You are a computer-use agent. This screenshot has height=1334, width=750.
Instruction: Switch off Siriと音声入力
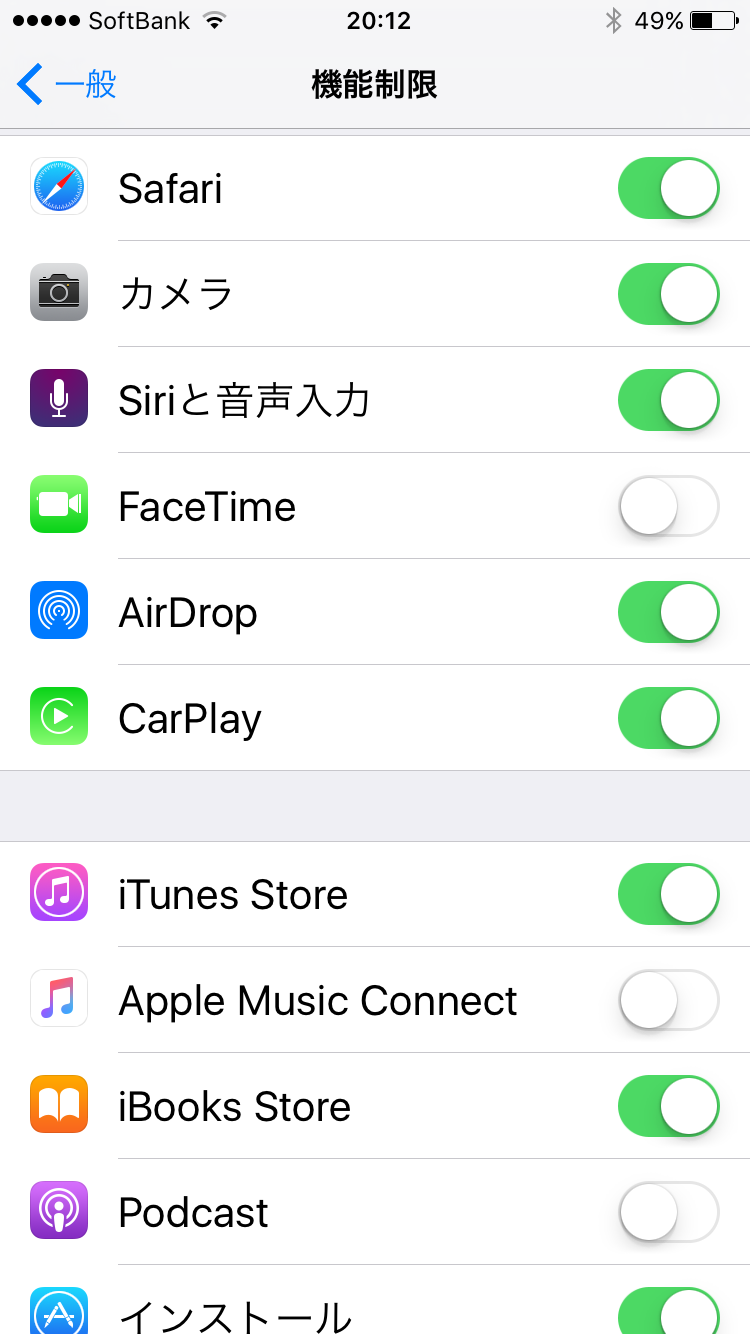pos(669,400)
